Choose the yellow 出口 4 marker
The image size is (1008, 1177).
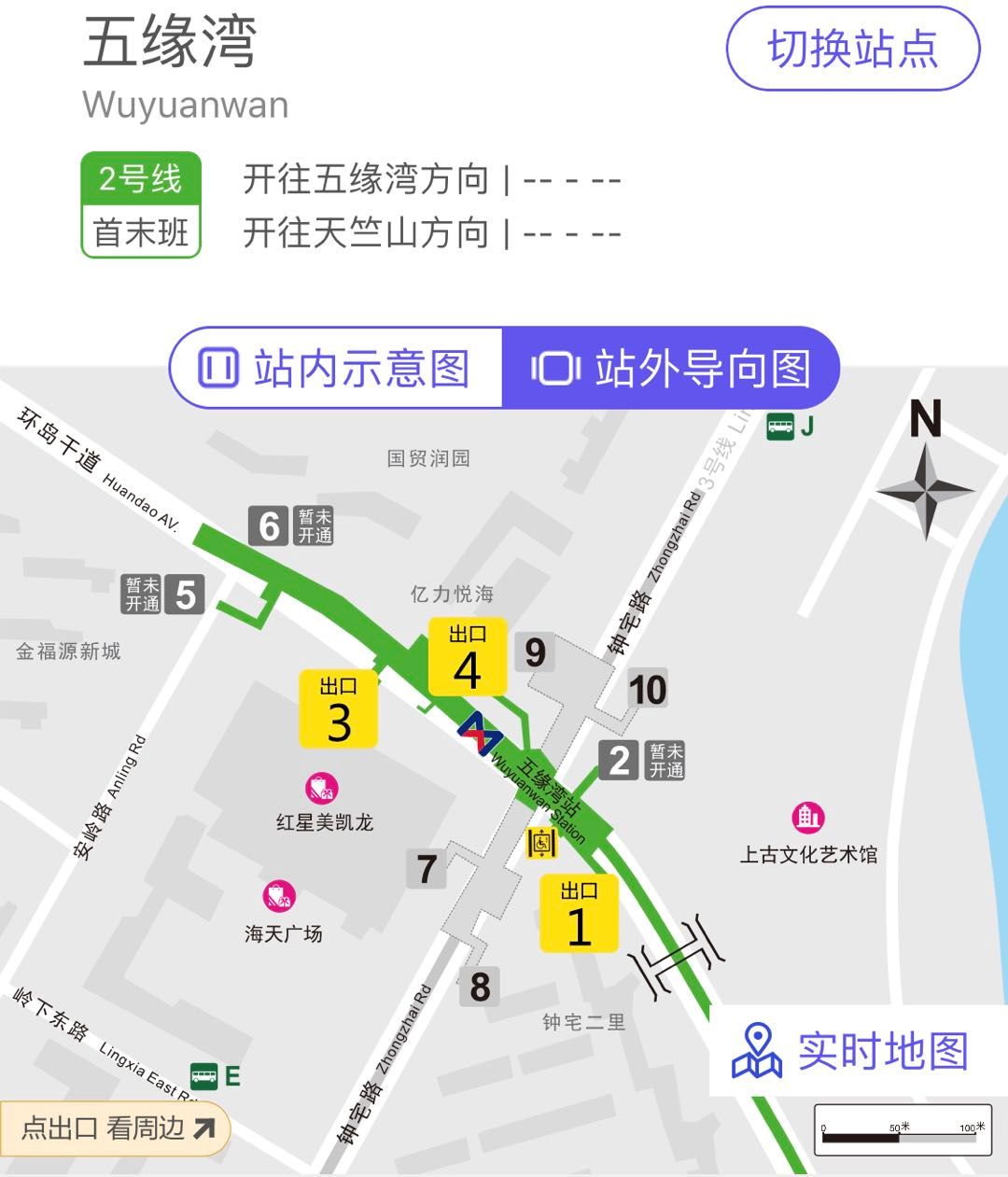click(x=467, y=657)
